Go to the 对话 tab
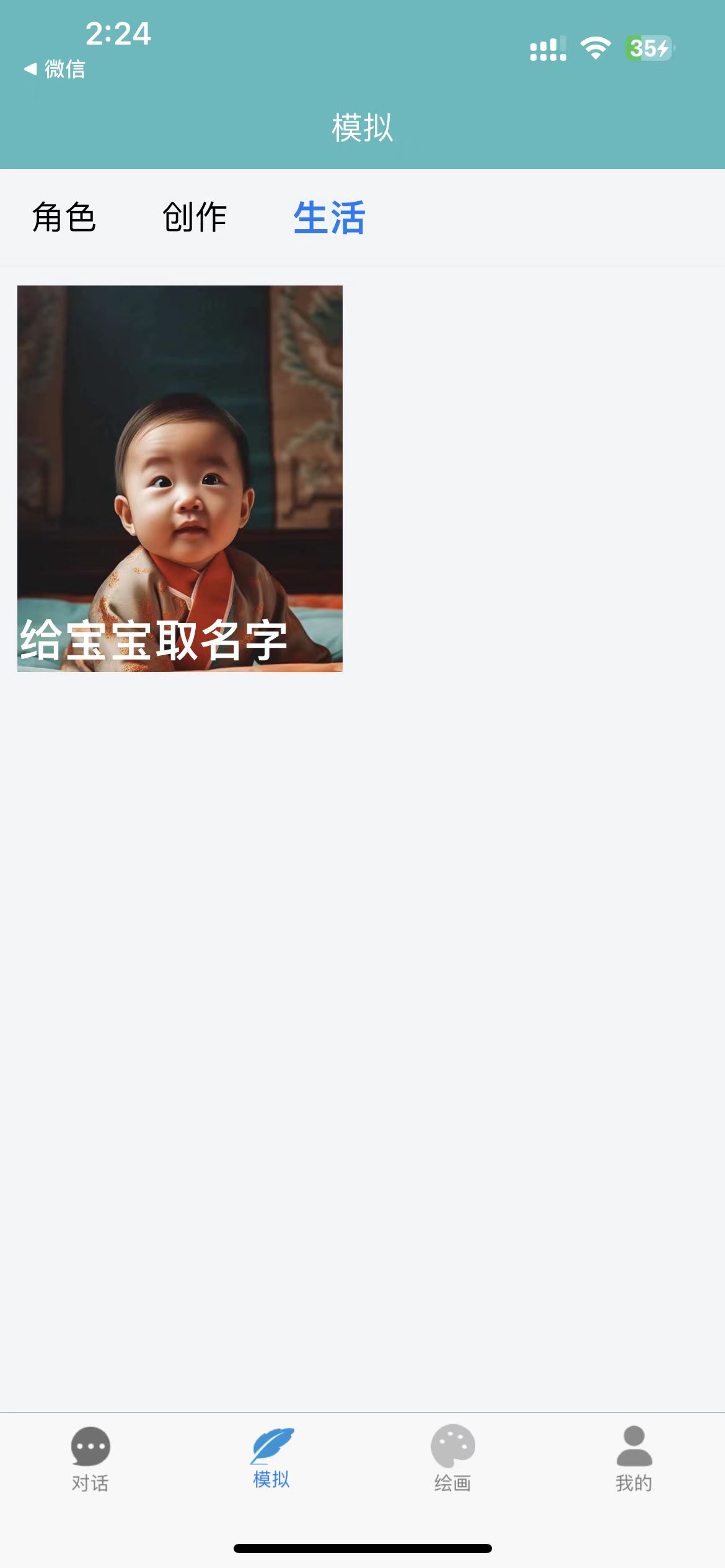This screenshot has width=725, height=1568. click(90, 1458)
